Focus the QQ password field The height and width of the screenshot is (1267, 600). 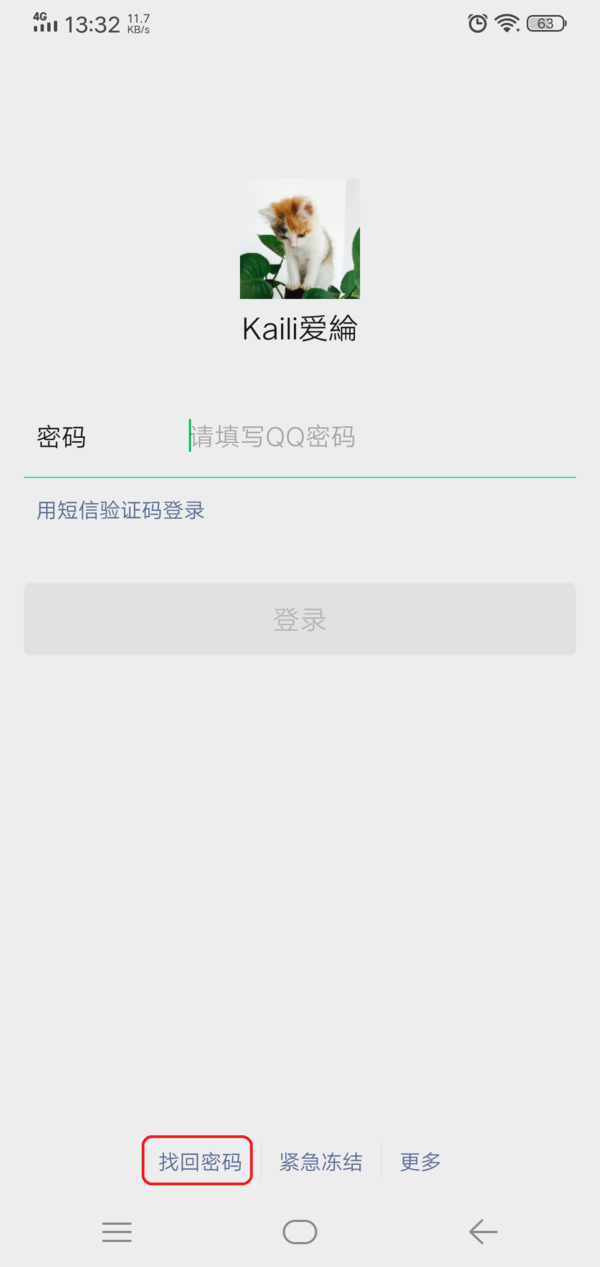pos(380,437)
